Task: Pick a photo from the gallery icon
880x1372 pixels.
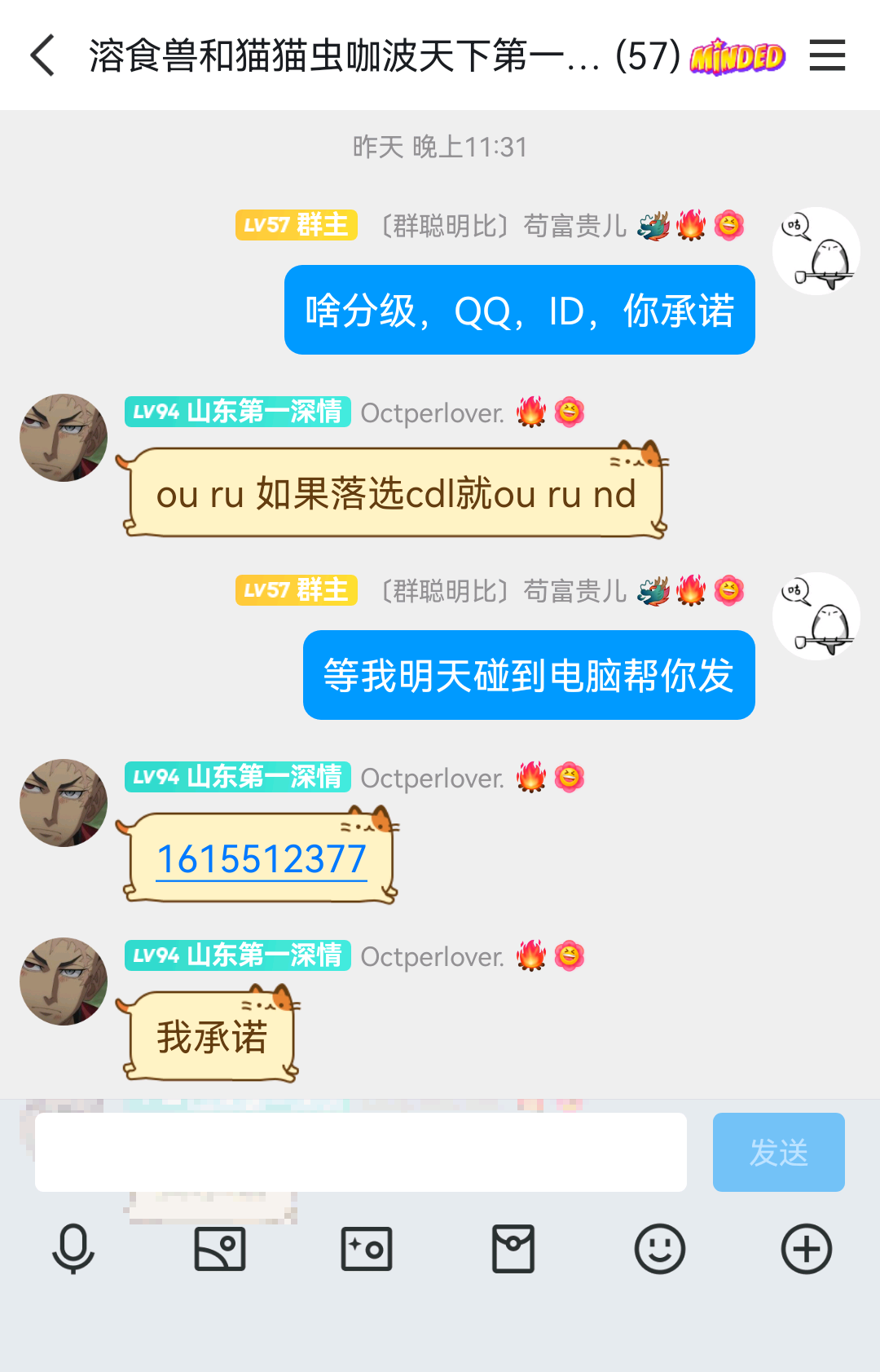Action: tap(220, 1248)
